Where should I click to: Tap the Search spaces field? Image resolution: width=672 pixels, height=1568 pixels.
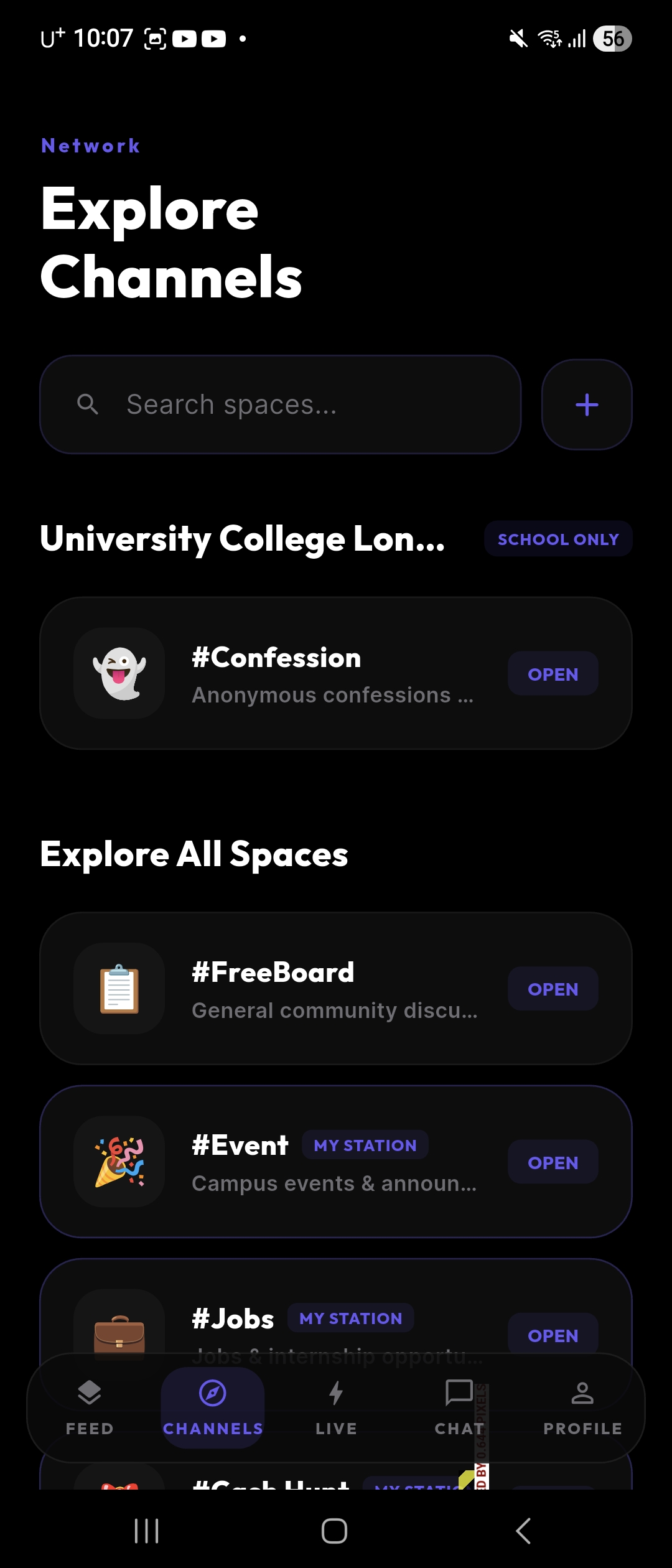point(280,404)
